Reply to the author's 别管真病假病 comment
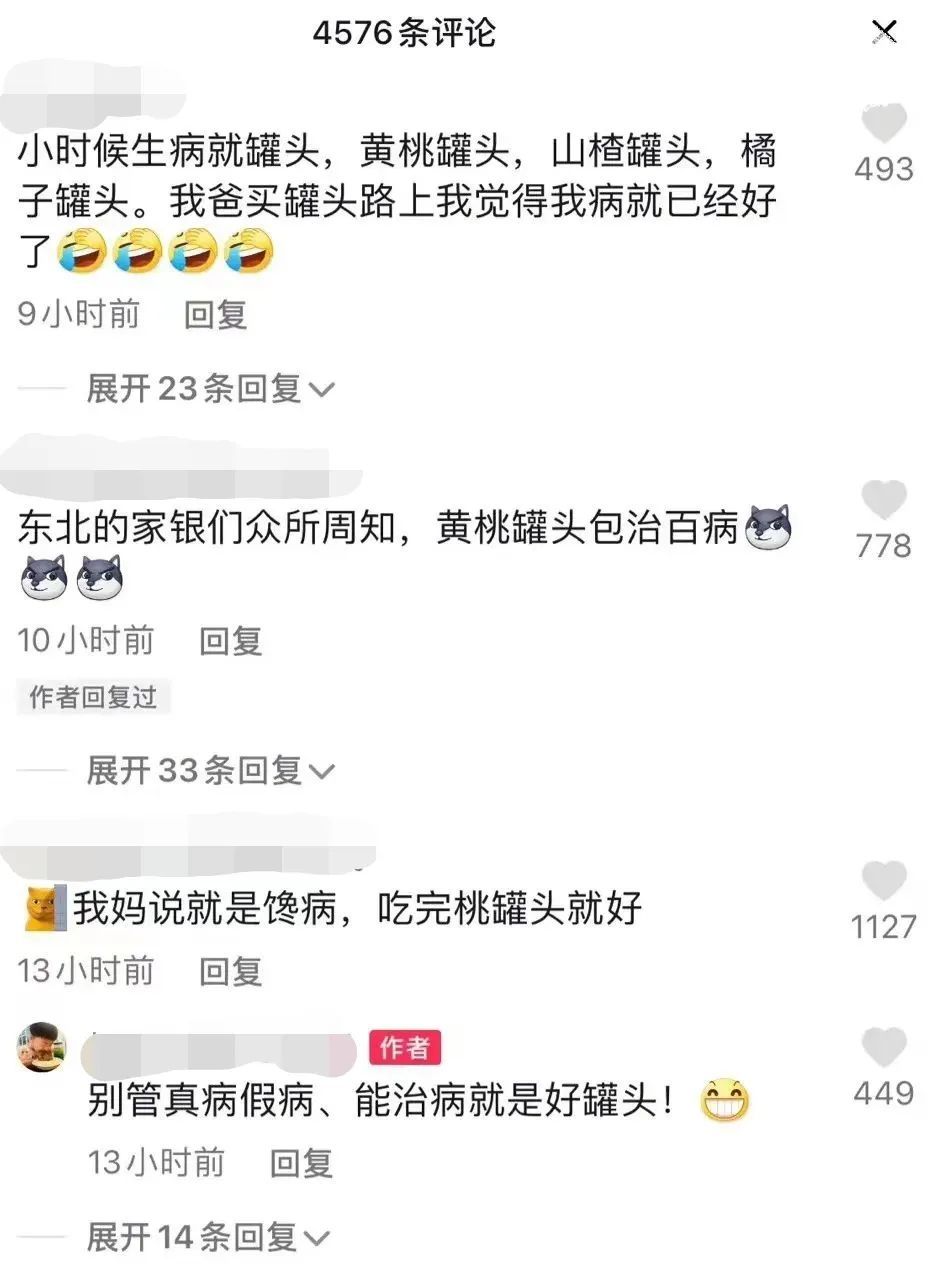The width and height of the screenshot is (944, 1280). [x=301, y=1162]
